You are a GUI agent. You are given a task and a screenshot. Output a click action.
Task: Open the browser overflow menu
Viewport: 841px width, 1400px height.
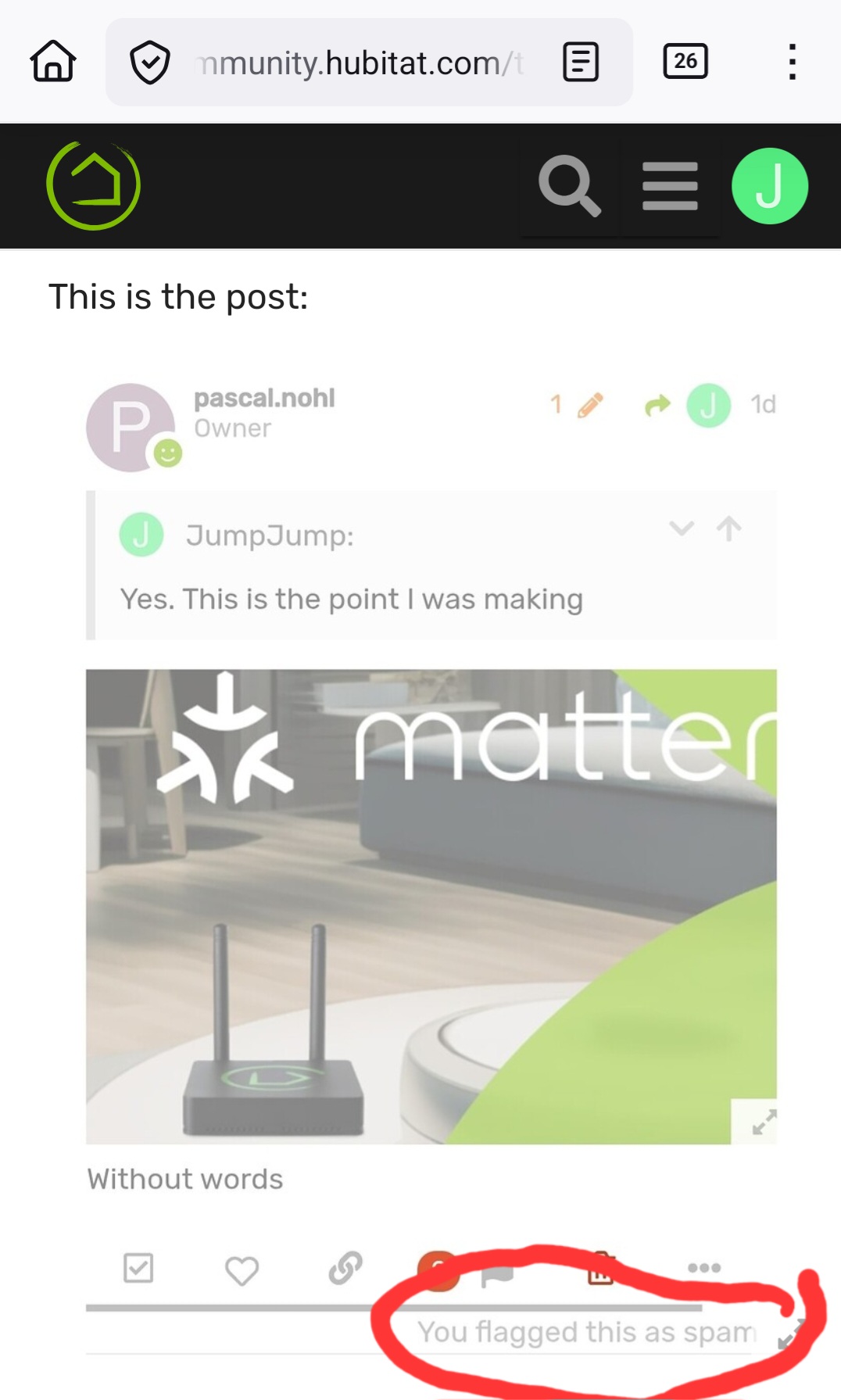coord(792,62)
